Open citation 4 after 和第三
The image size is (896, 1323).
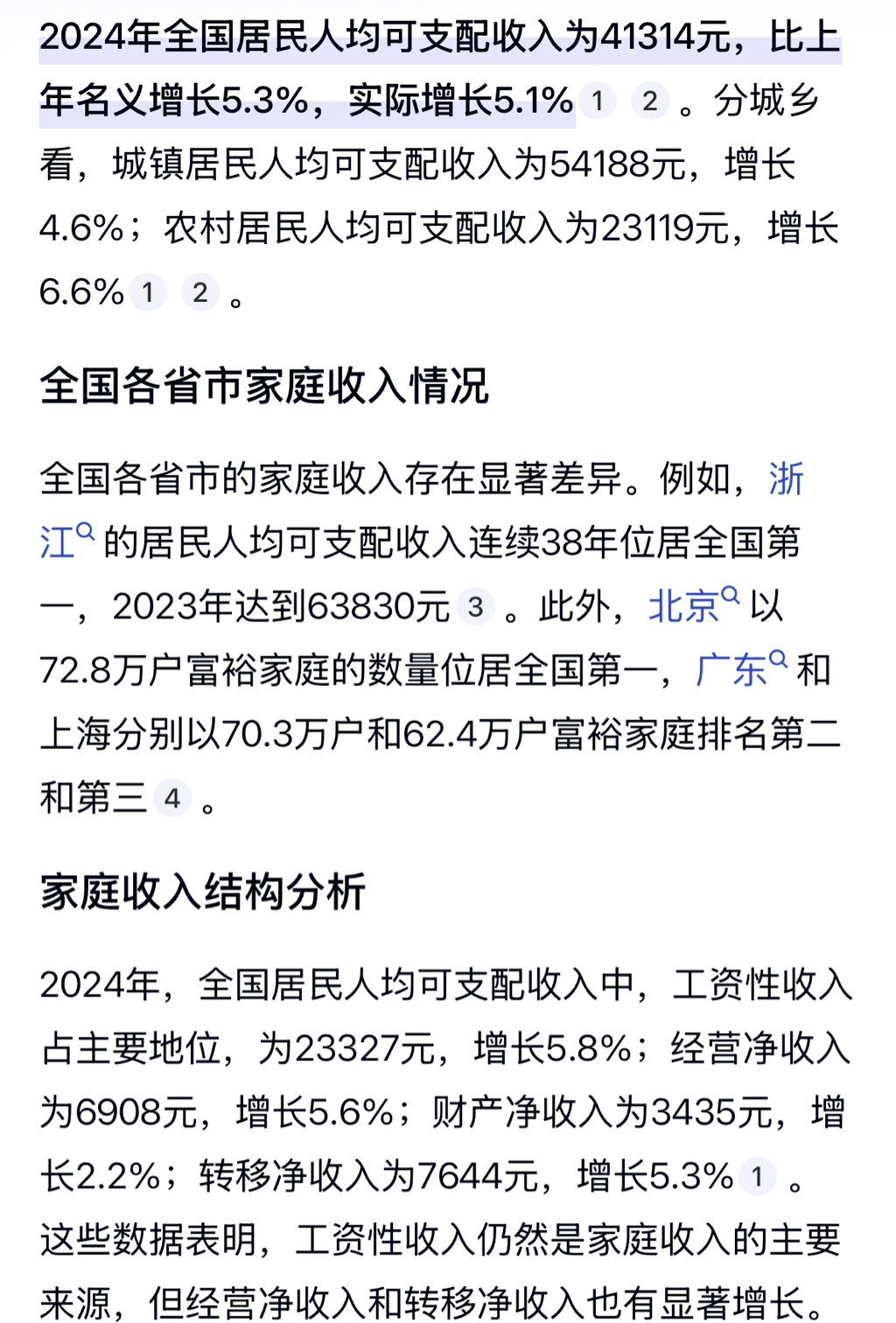[172, 798]
